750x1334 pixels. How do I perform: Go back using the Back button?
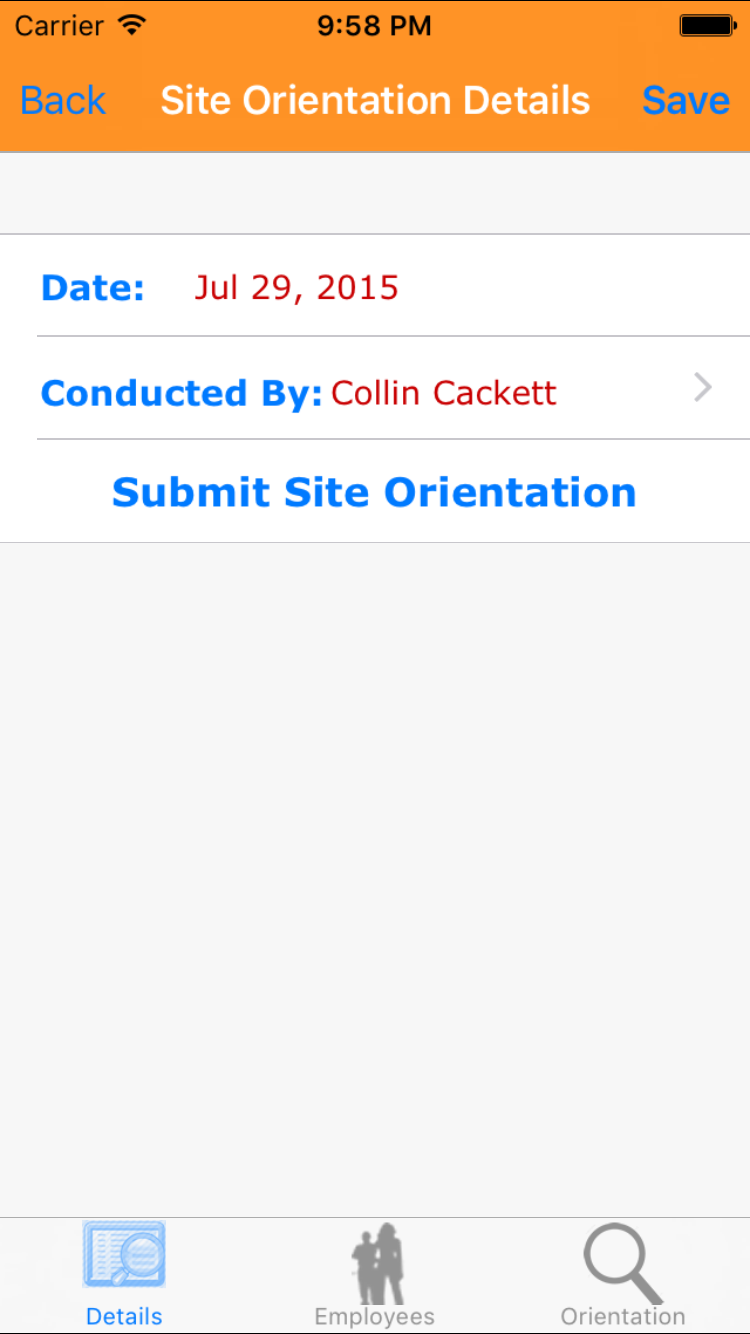pyautogui.click(x=63, y=101)
